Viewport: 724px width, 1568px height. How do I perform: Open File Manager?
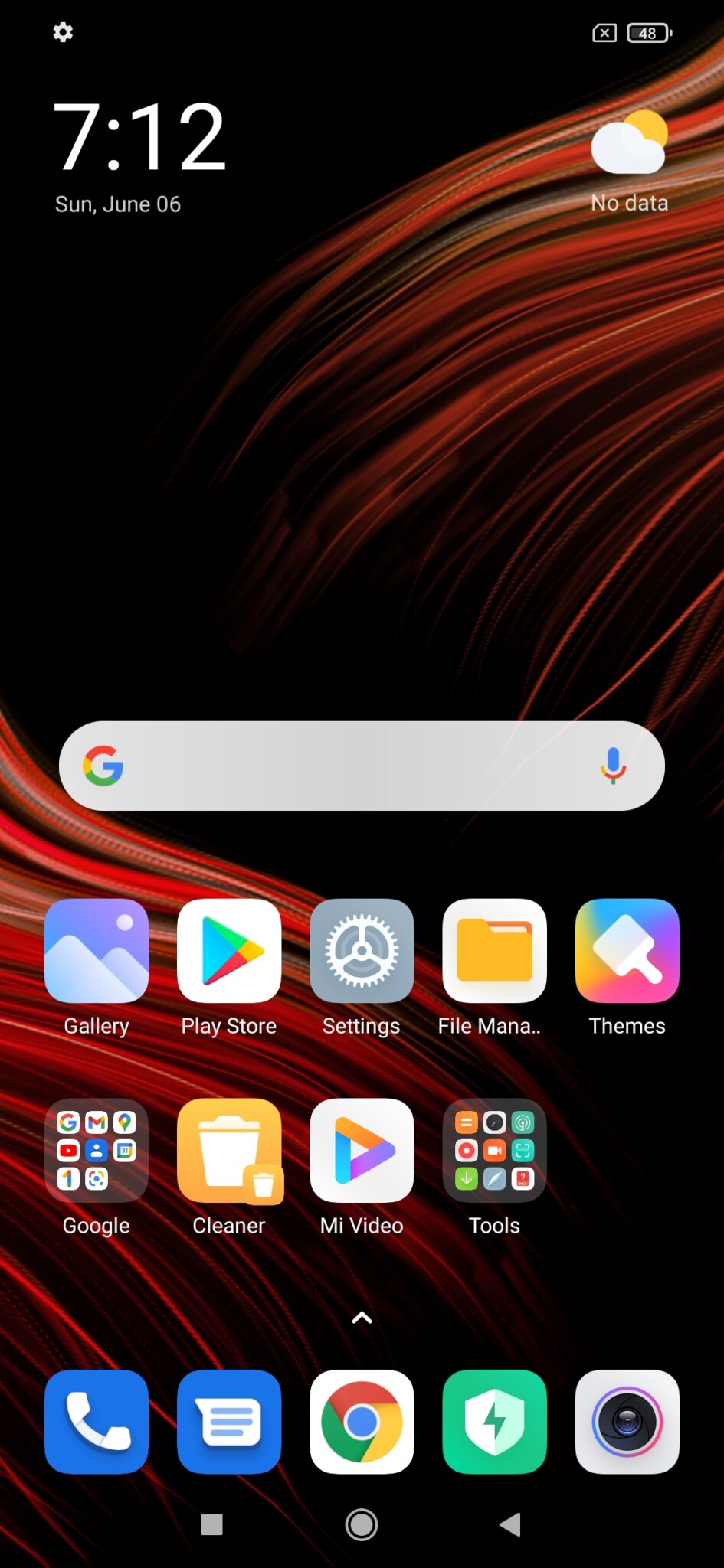(x=494, y=951)
